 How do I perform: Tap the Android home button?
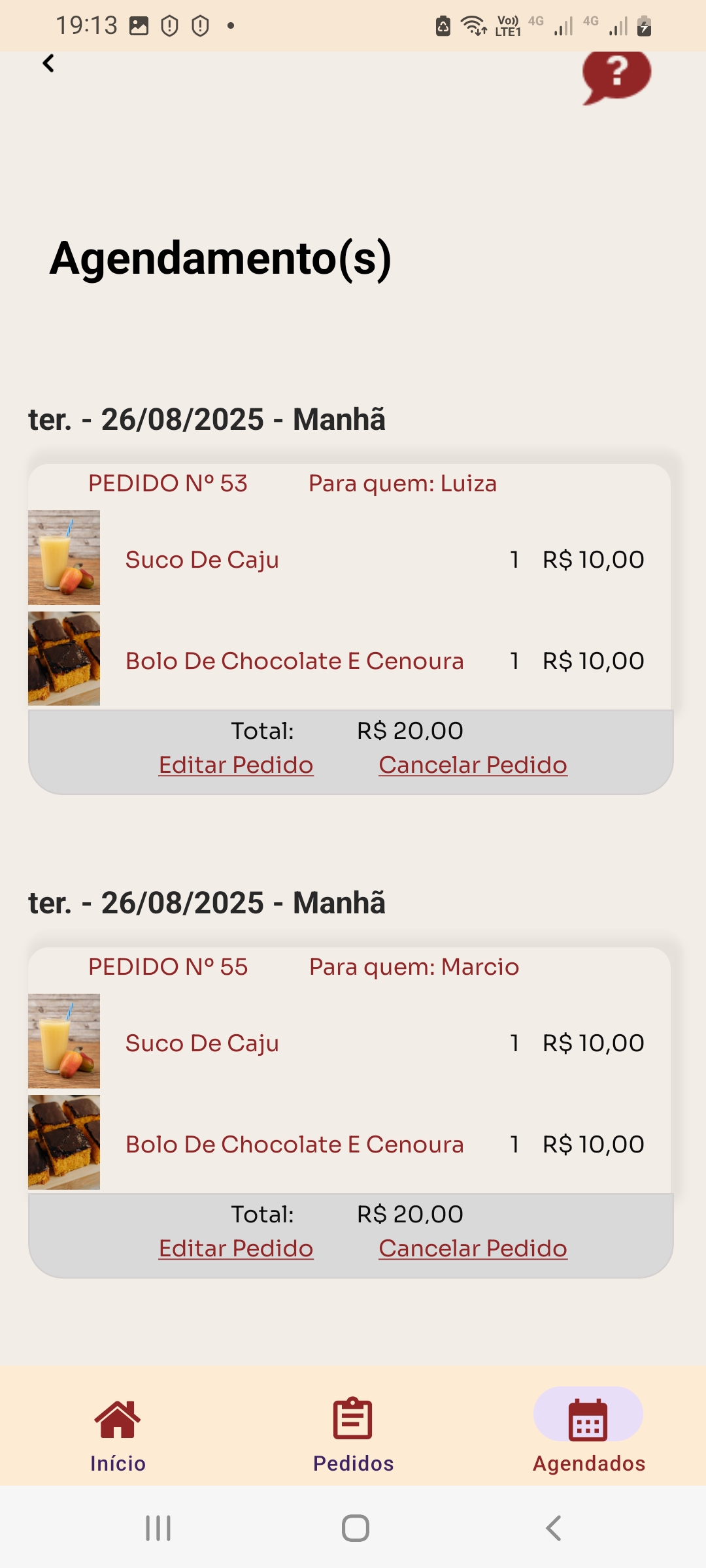353,1527
